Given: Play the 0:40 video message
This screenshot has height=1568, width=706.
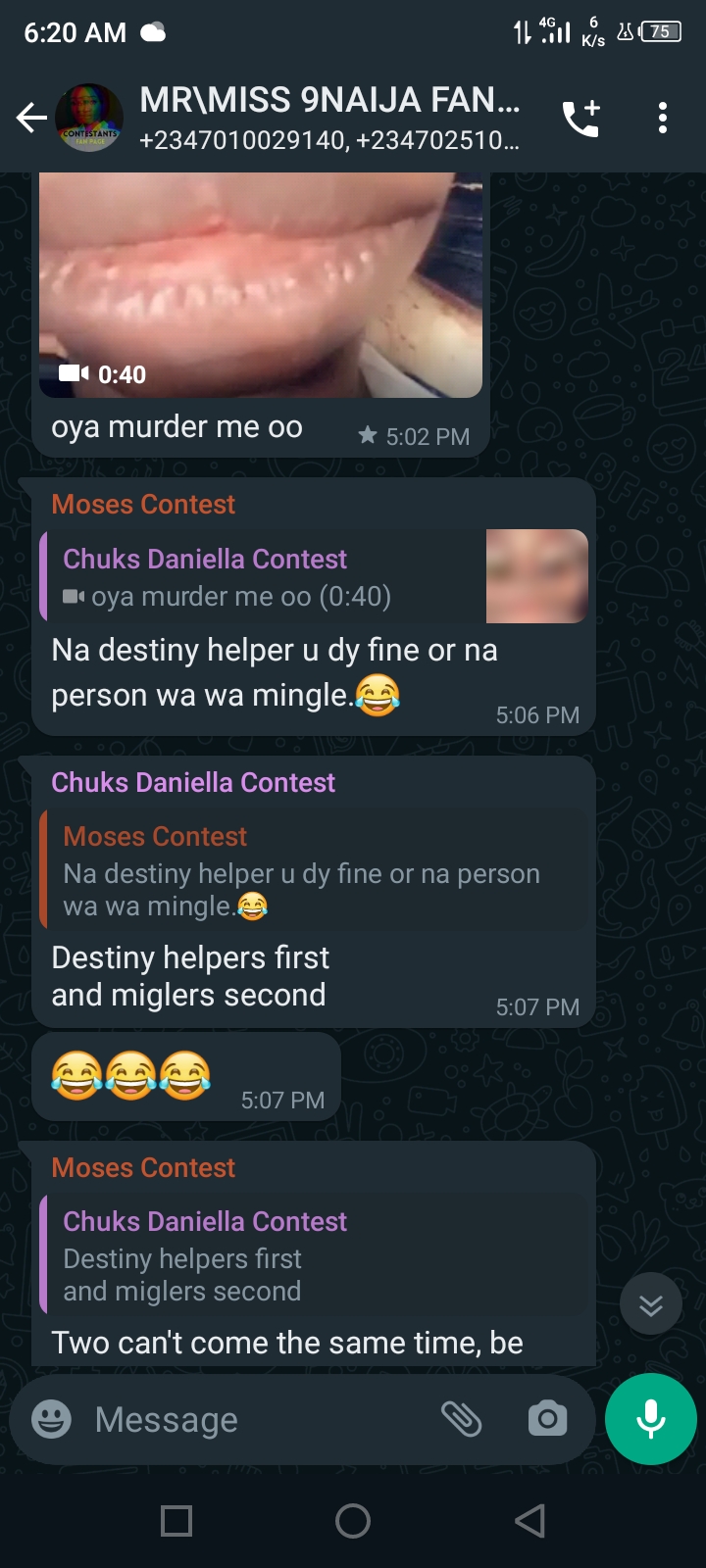Looking at the screenshot, I should coord(260,284).
